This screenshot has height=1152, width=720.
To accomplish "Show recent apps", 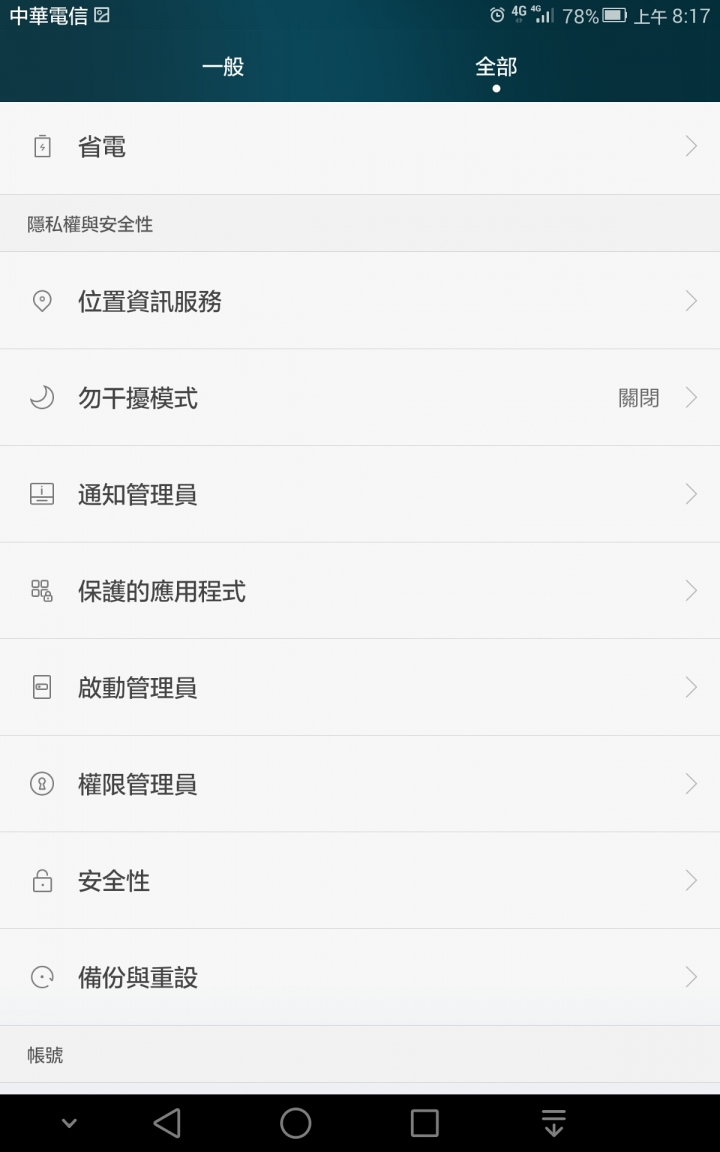I will click(425, 1123).
